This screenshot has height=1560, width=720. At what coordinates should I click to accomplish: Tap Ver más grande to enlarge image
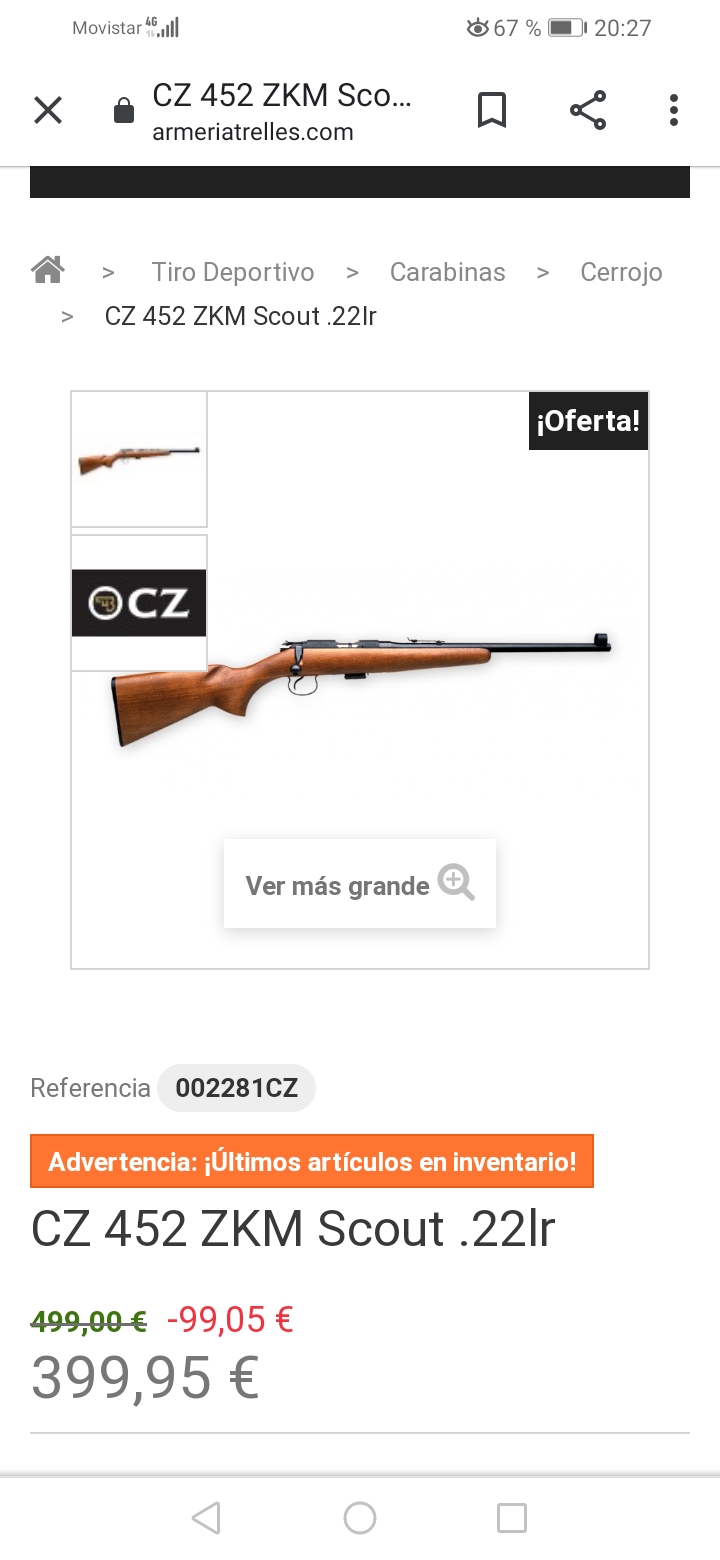[359, 885]
